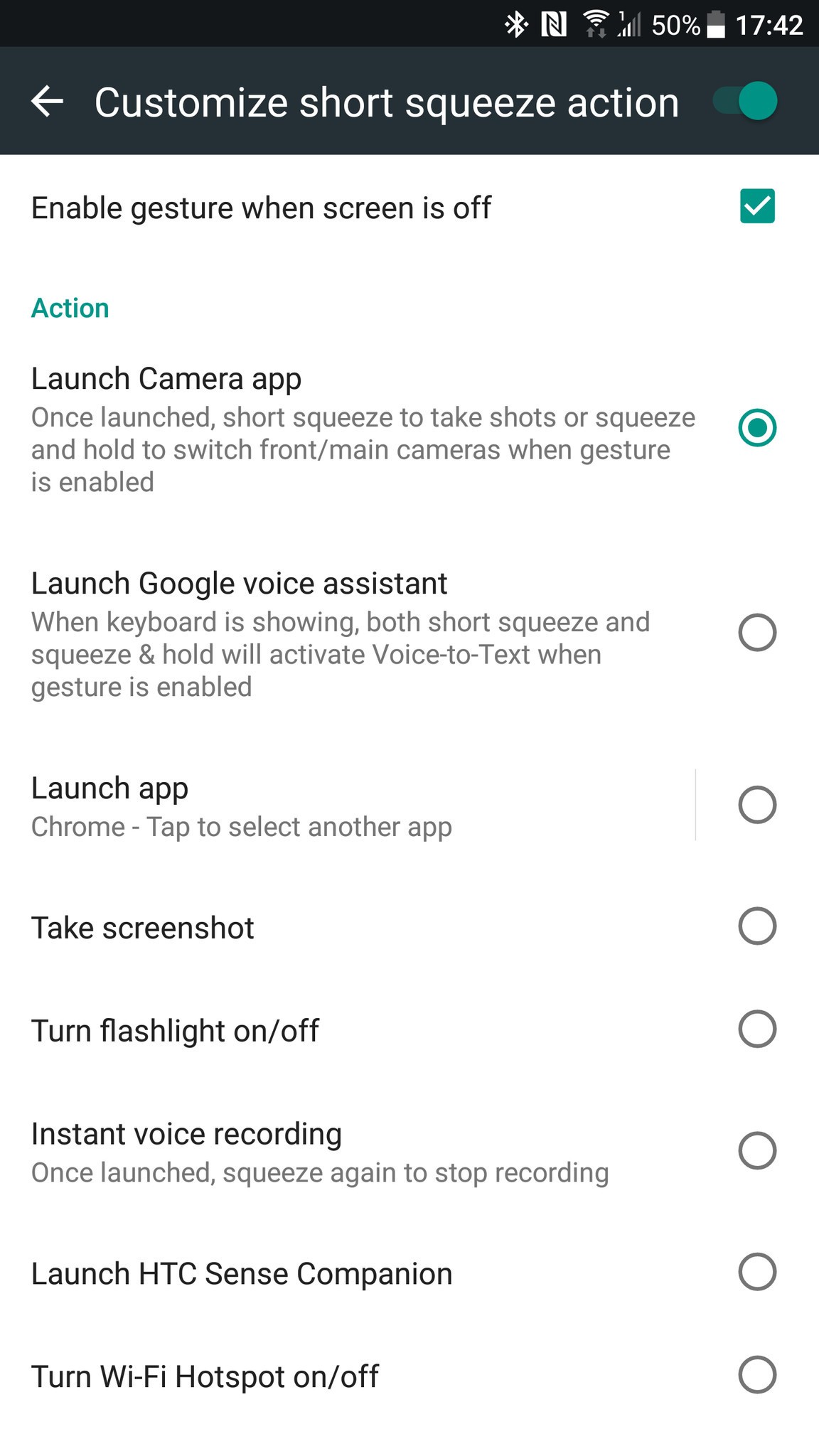Uncheck Enable gesture when screen is off

coord(757,207)
